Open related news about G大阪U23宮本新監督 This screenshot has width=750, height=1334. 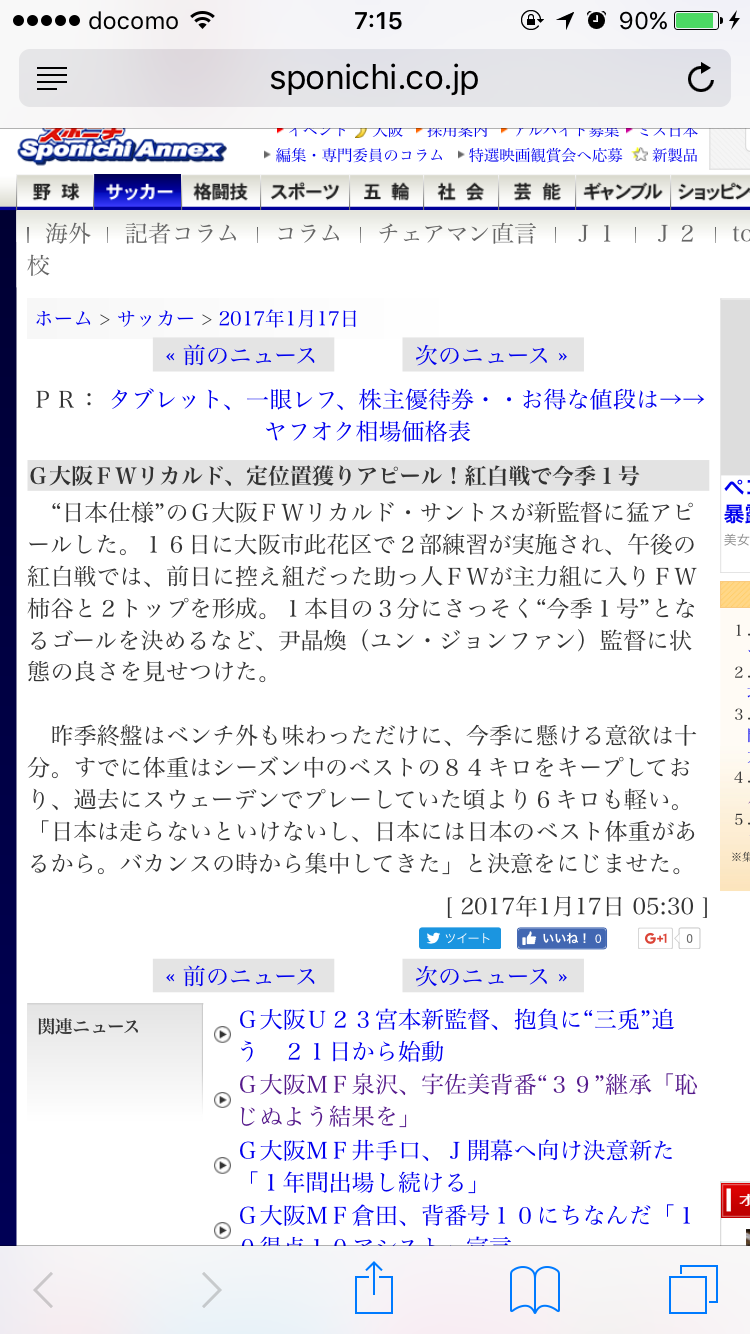tap(456, 1035)
